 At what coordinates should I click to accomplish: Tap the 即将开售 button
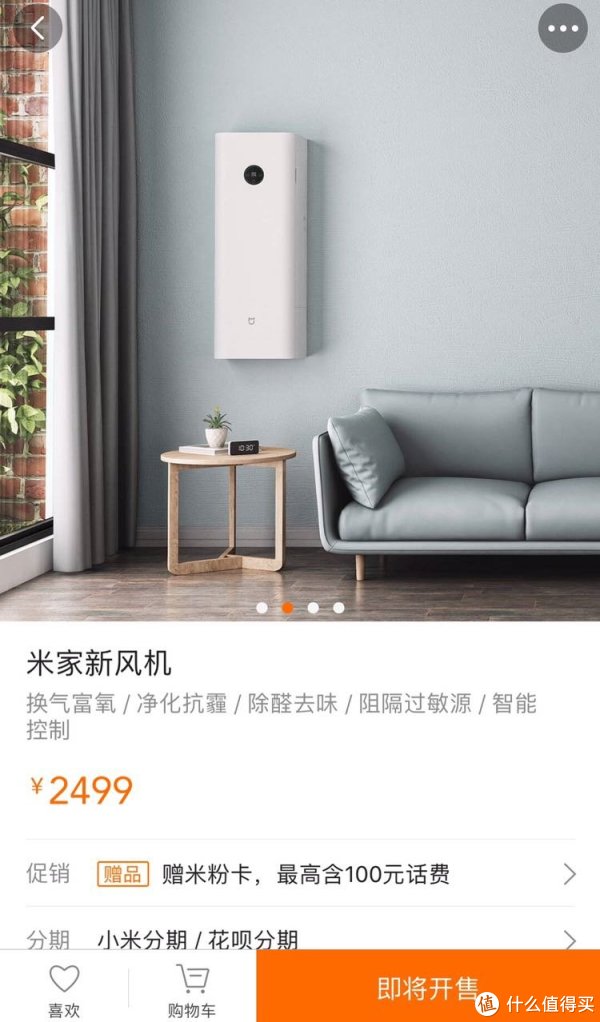pyautogui.click(x=427, y=988)
